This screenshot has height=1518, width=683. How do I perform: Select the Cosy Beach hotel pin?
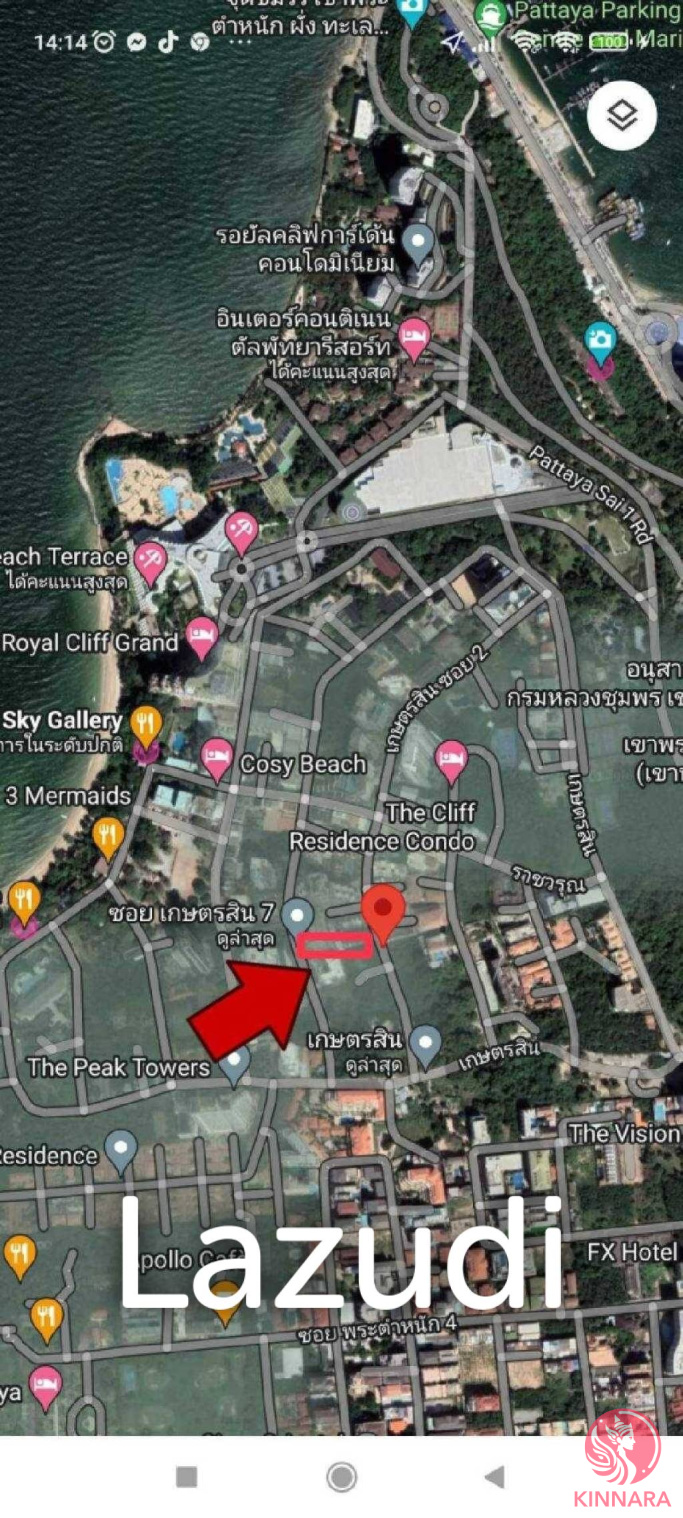coord(216,759)
